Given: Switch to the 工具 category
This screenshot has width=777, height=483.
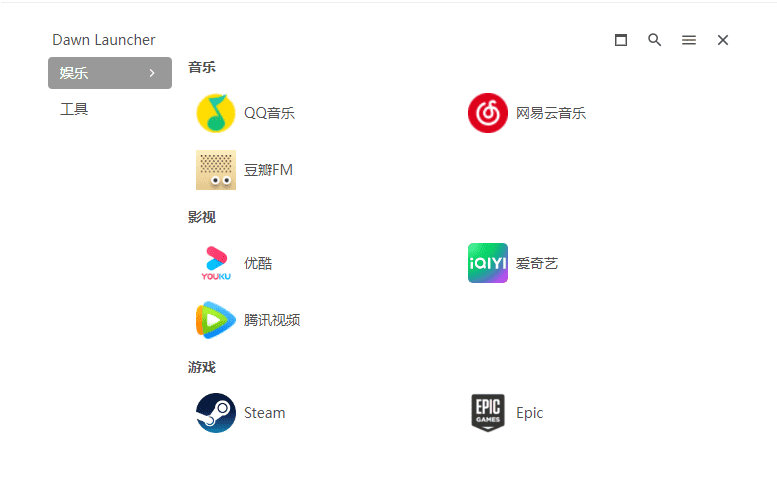Looking at the screenshot, I should tap(75, 109).
